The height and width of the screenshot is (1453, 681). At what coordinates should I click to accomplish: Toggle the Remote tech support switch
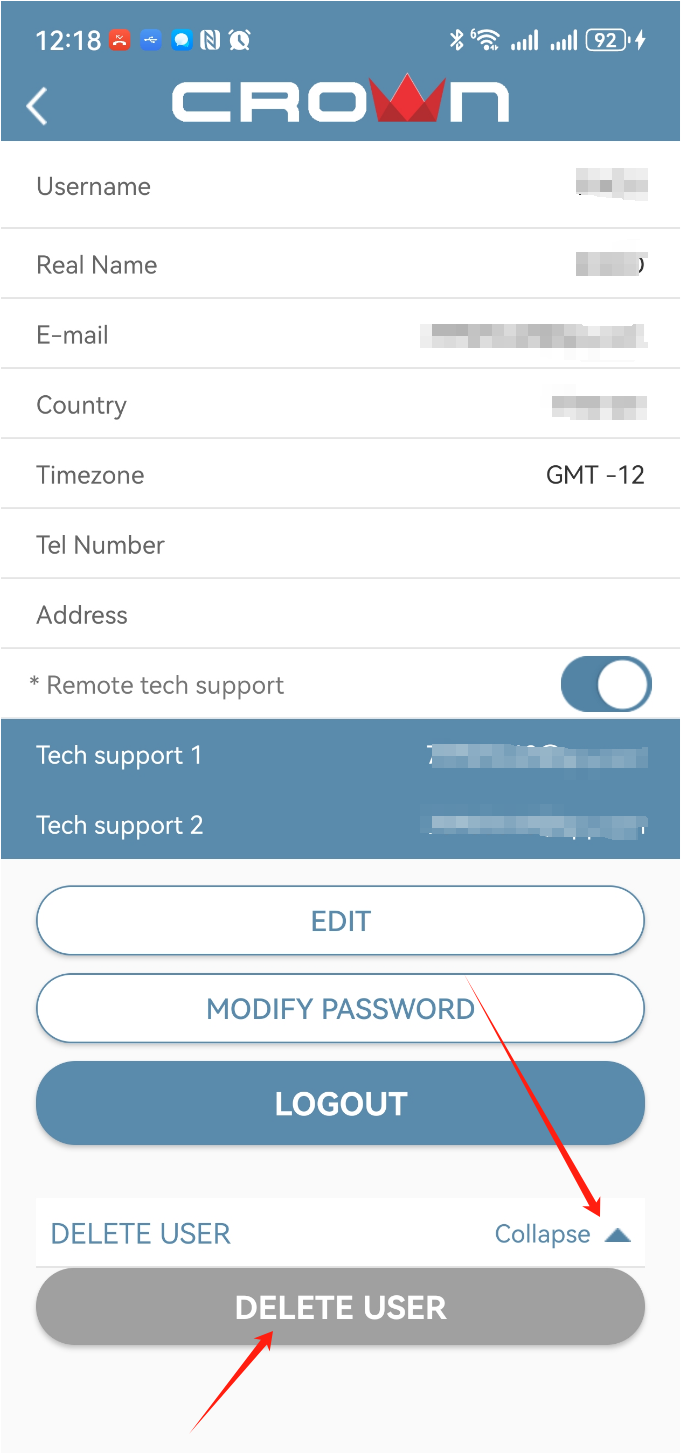tap(606, 685)
